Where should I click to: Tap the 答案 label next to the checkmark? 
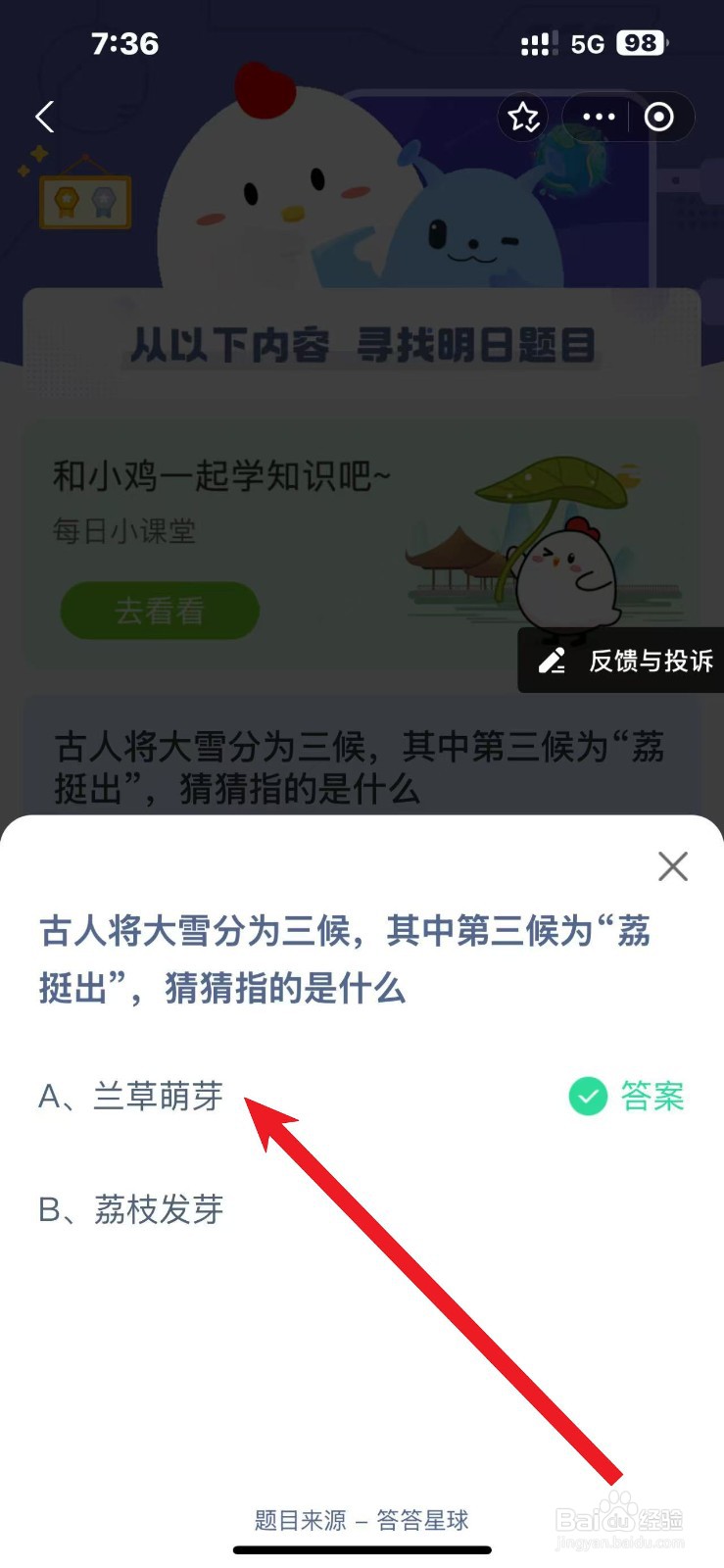[x=652, y=1096]
